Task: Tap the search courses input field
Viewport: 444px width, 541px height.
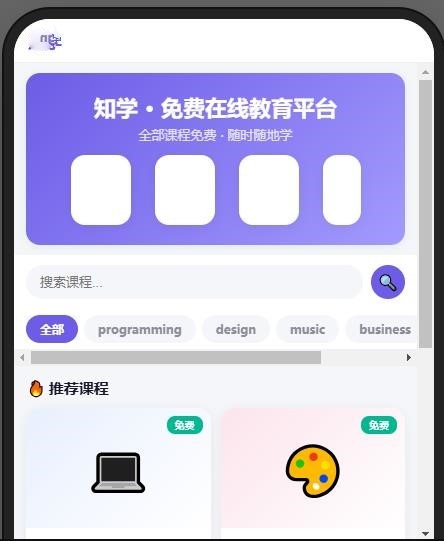Action: point(194,282)
